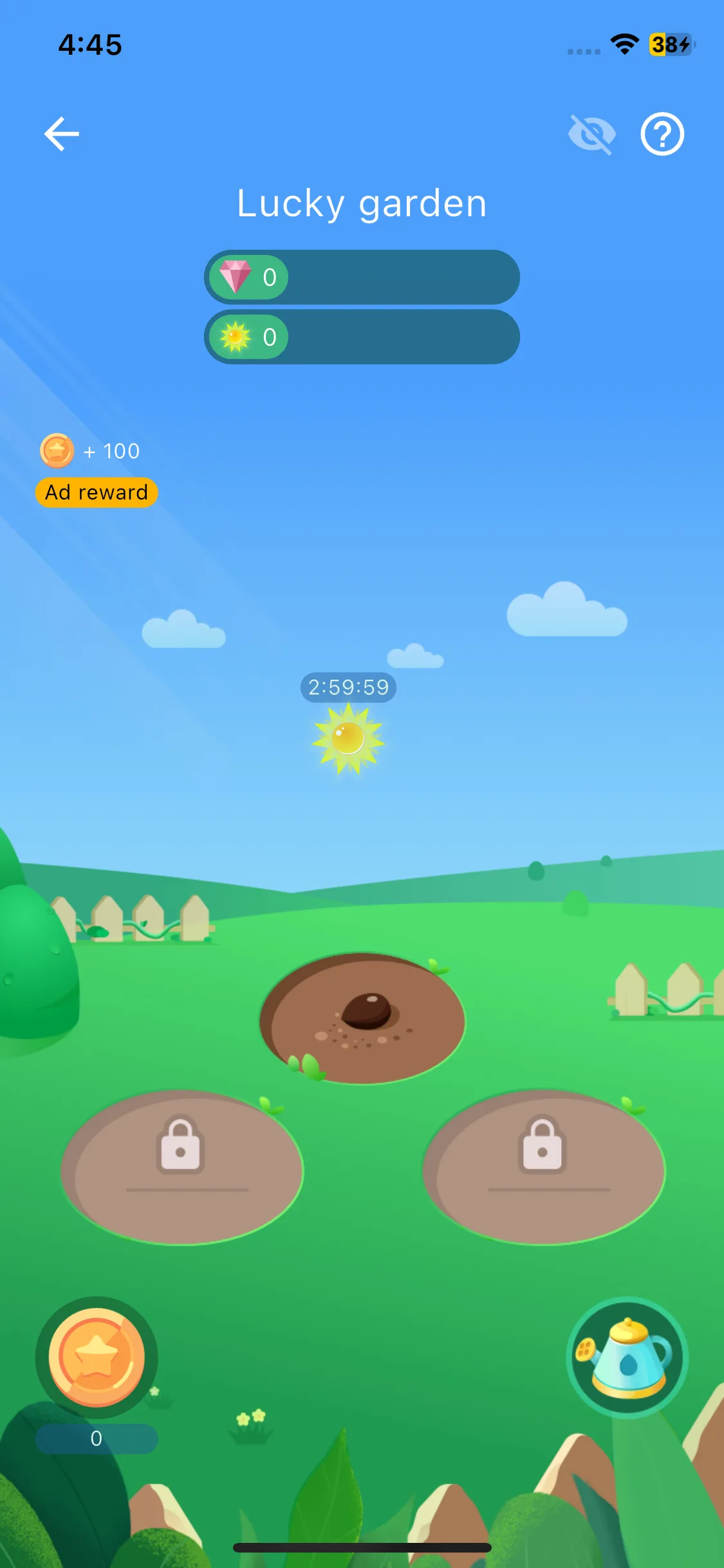This screenshot has width=724, height=1568.
Task: Go back using the arrow icon
Action: click(x=62, y=134)
